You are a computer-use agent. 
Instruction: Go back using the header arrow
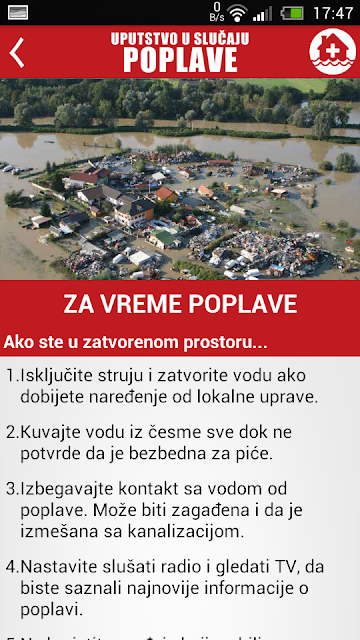(17, 53)
